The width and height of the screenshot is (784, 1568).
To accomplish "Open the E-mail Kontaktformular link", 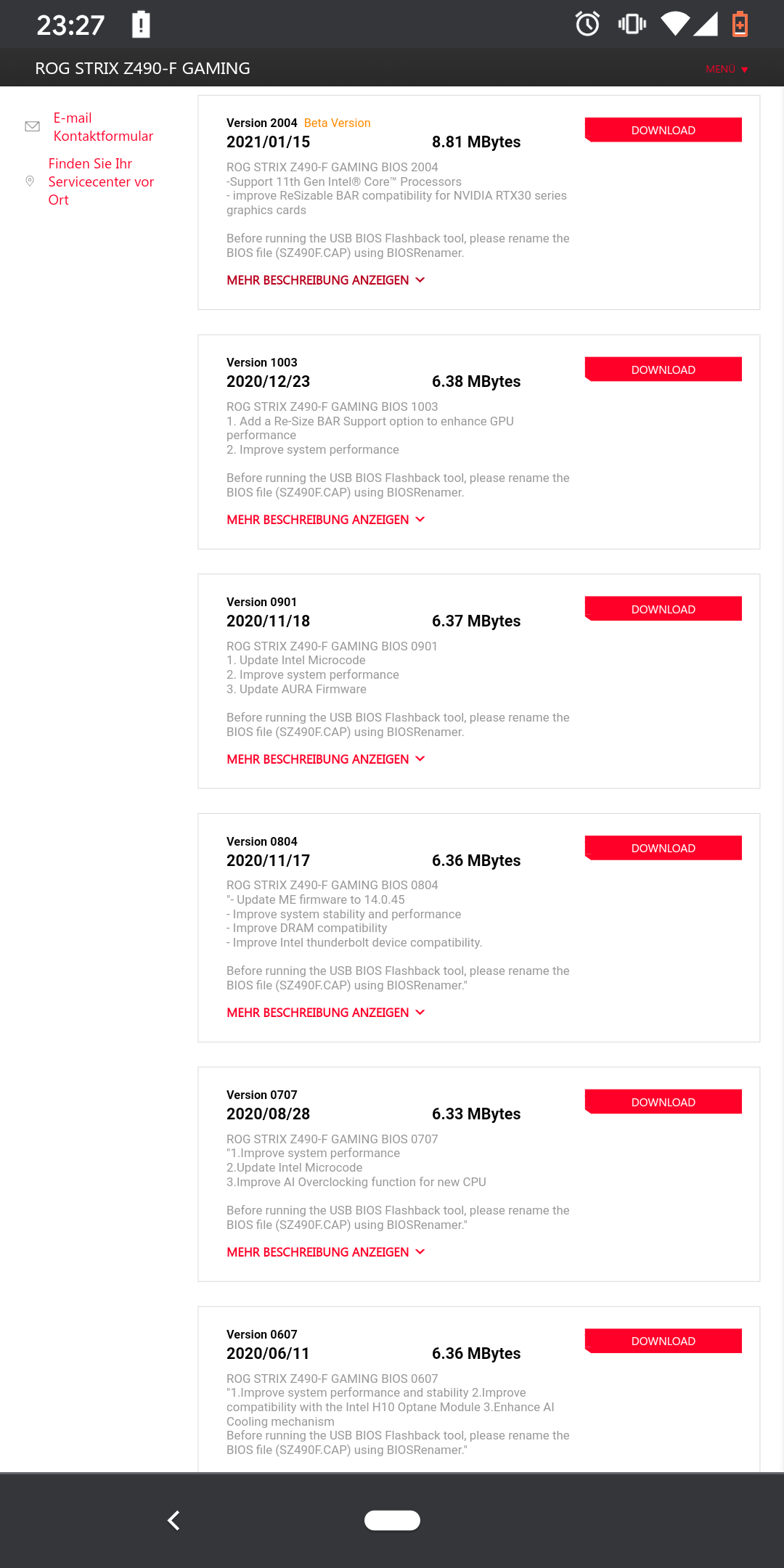I will pyautogui.click(x=102, y=127).
